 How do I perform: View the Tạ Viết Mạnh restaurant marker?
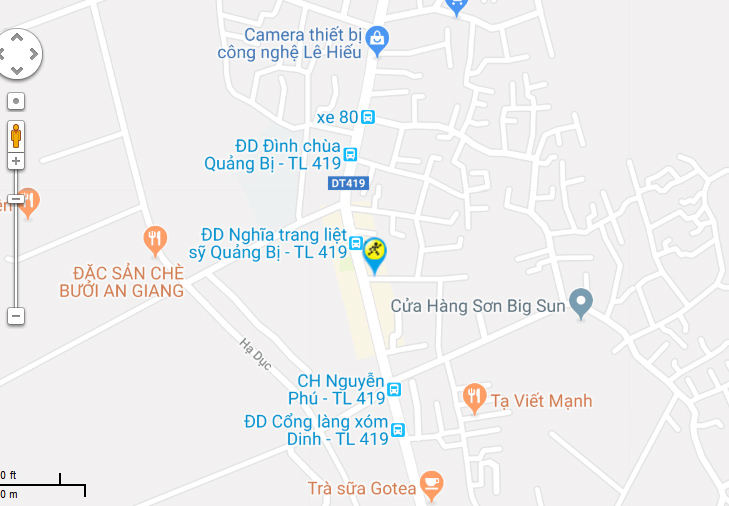474,399
